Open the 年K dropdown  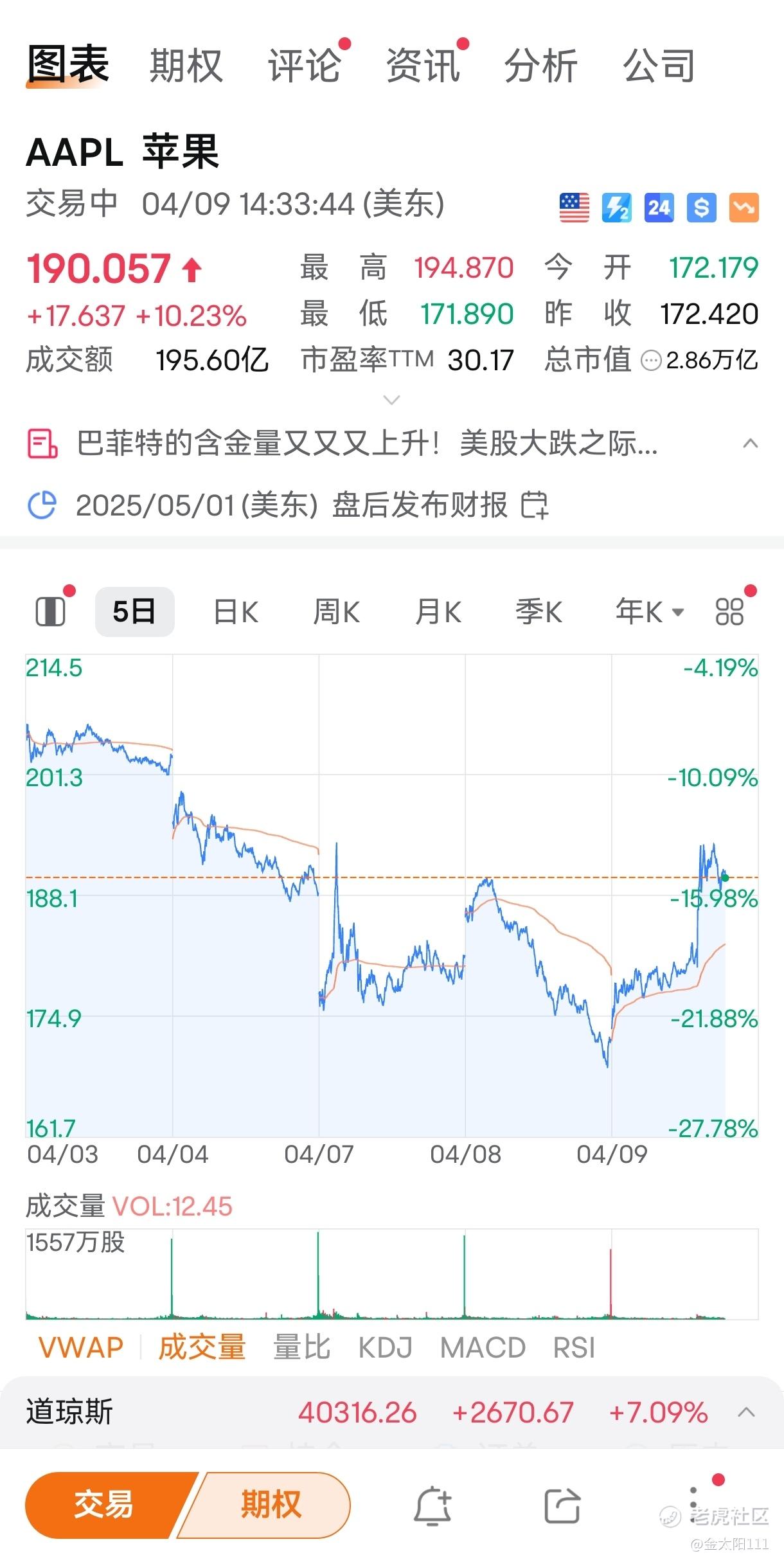click(650, 612)
